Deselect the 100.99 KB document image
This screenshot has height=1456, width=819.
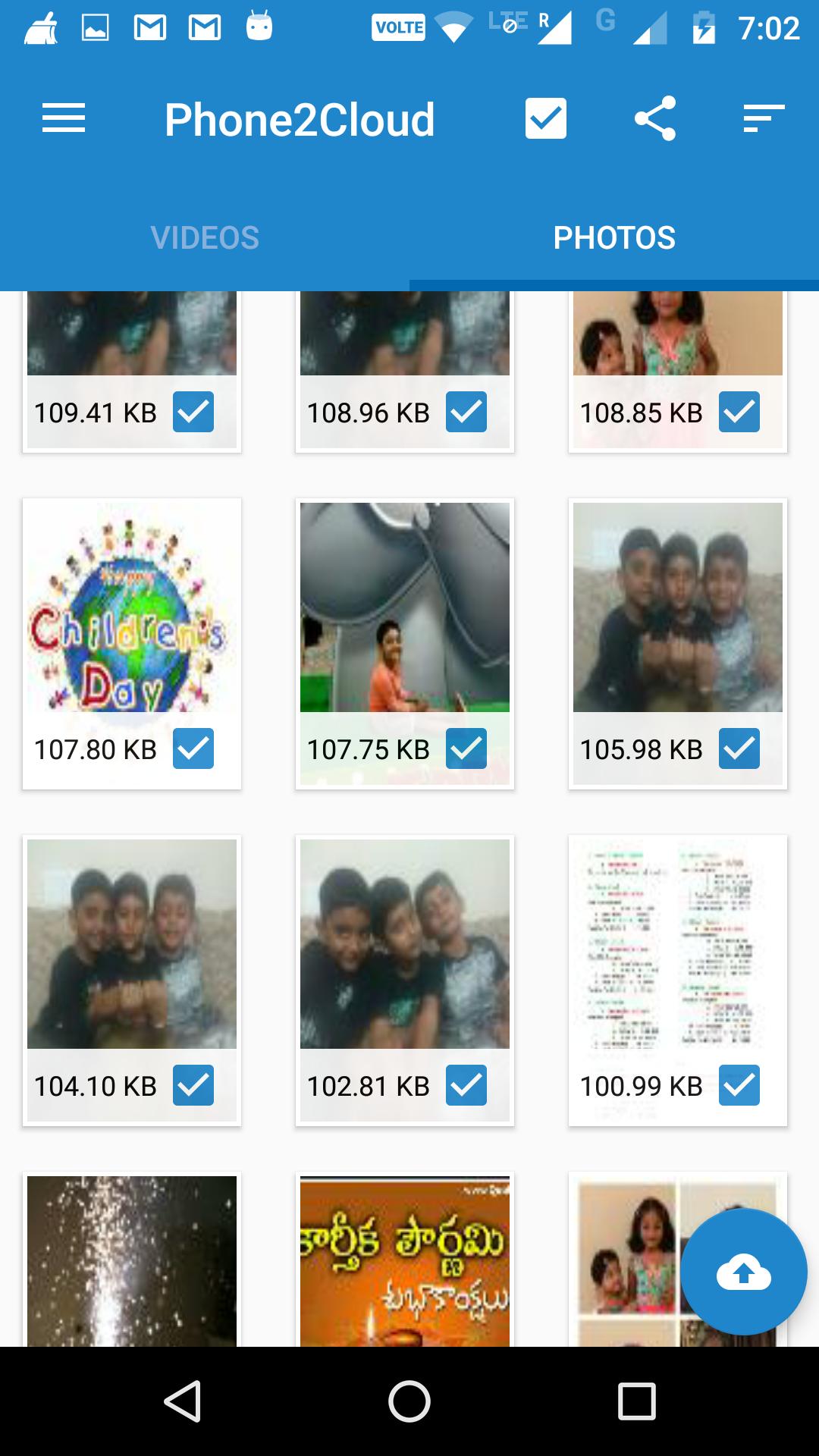(x=739, y=1086)
